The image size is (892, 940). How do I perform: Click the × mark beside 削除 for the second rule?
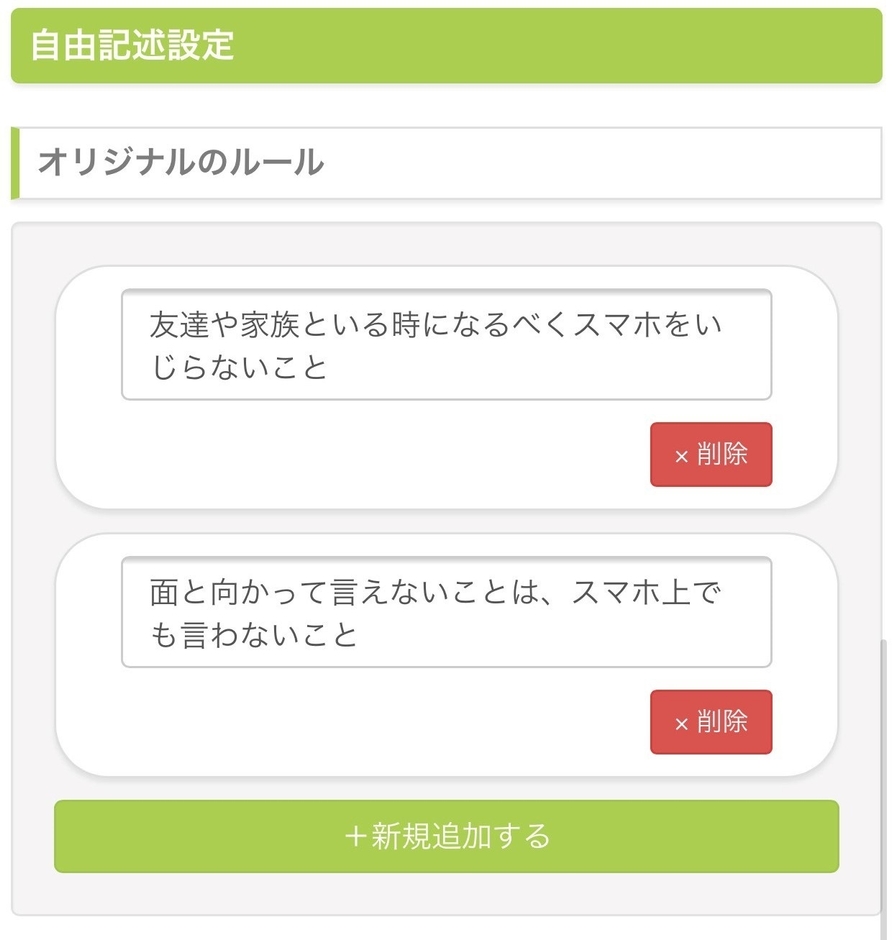pos(684,721)
